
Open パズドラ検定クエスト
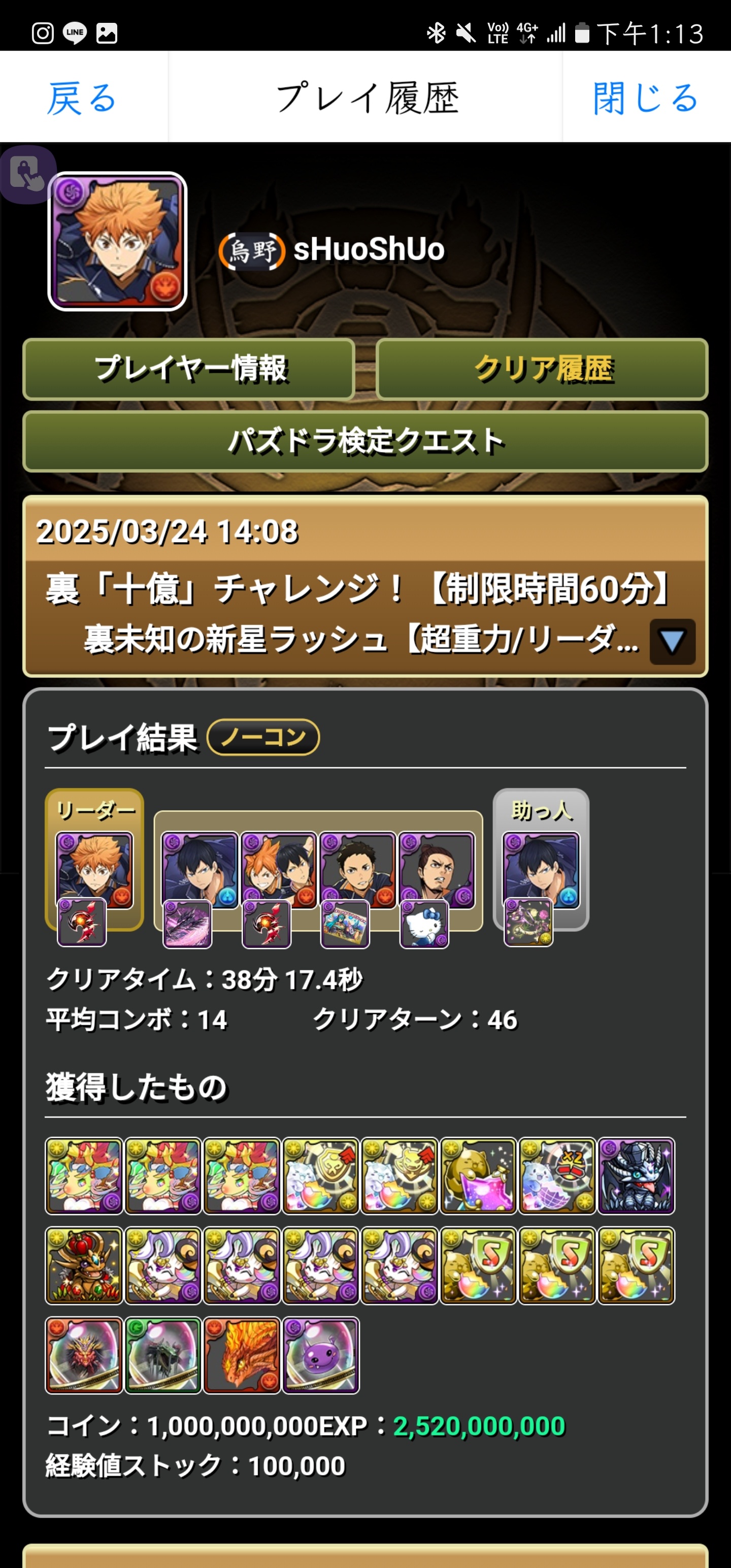[365, 441]
